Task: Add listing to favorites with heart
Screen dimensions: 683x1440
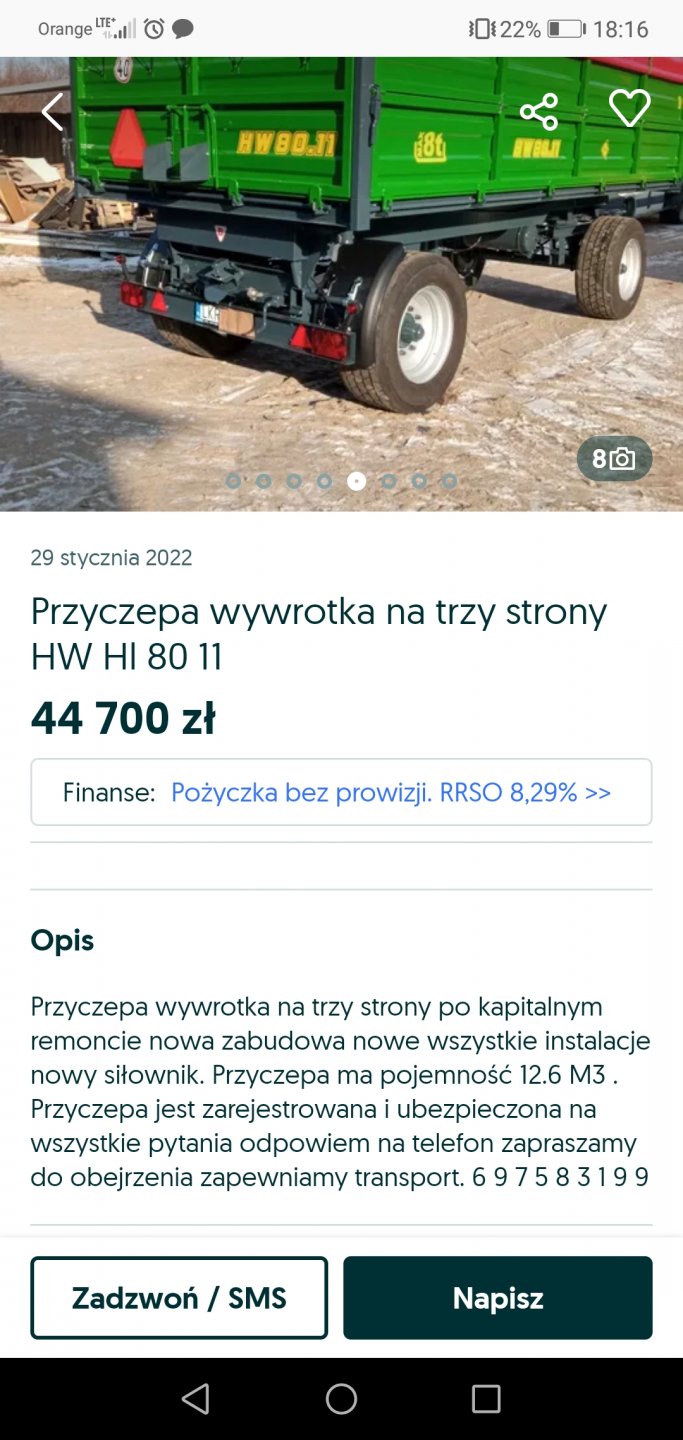Action: pos(629,108)
